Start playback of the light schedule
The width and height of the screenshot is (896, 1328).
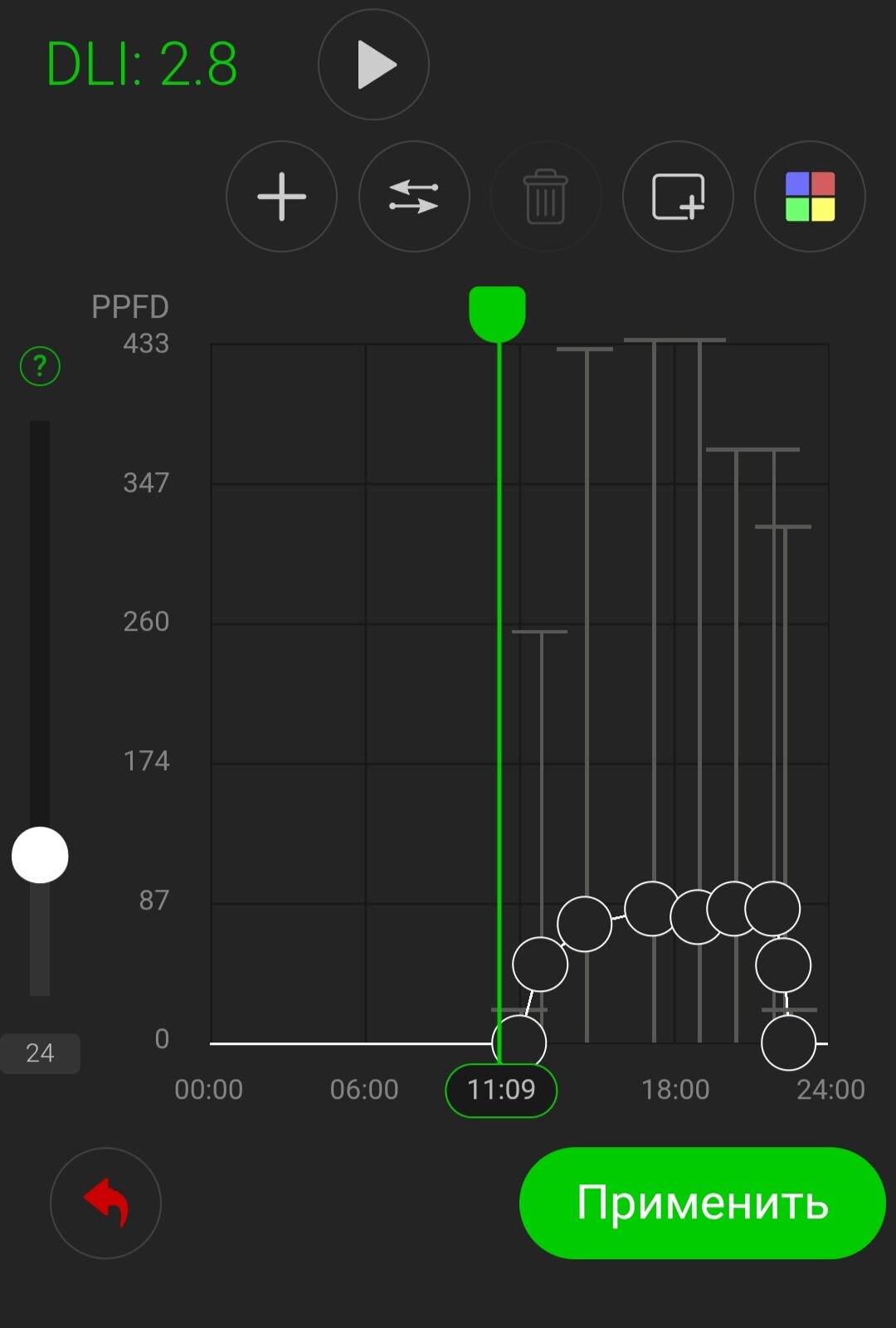[373, 65]
